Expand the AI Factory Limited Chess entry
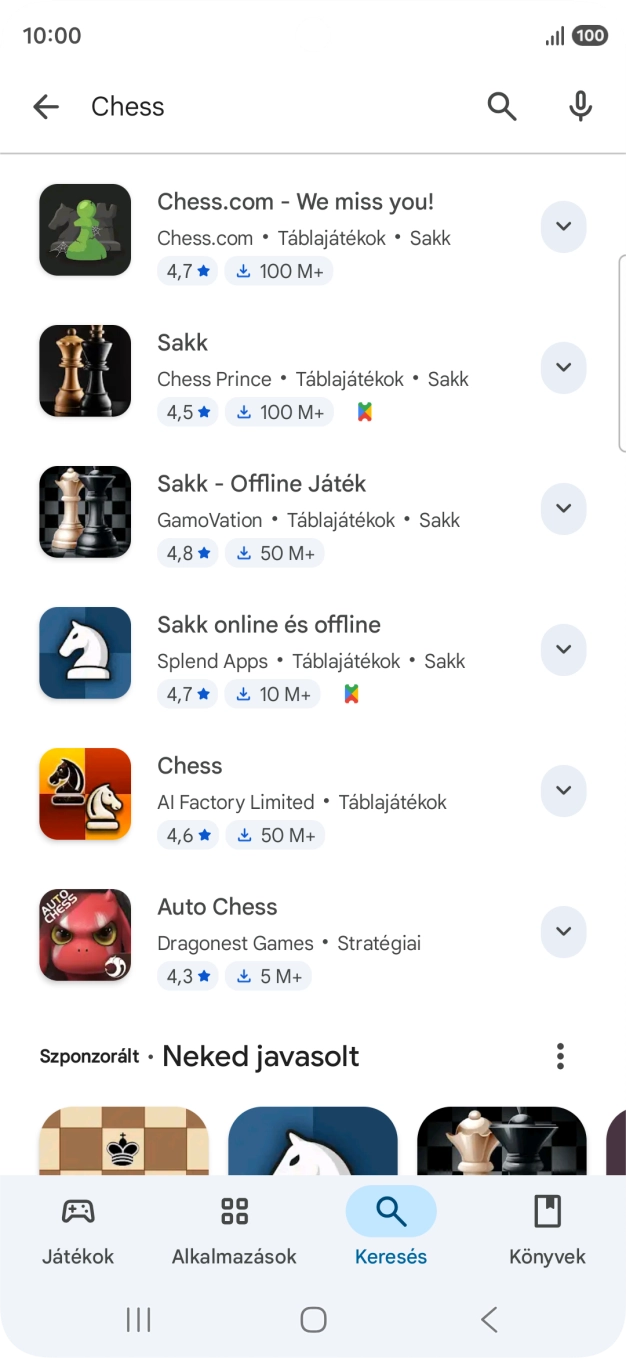 pos(563,790)
